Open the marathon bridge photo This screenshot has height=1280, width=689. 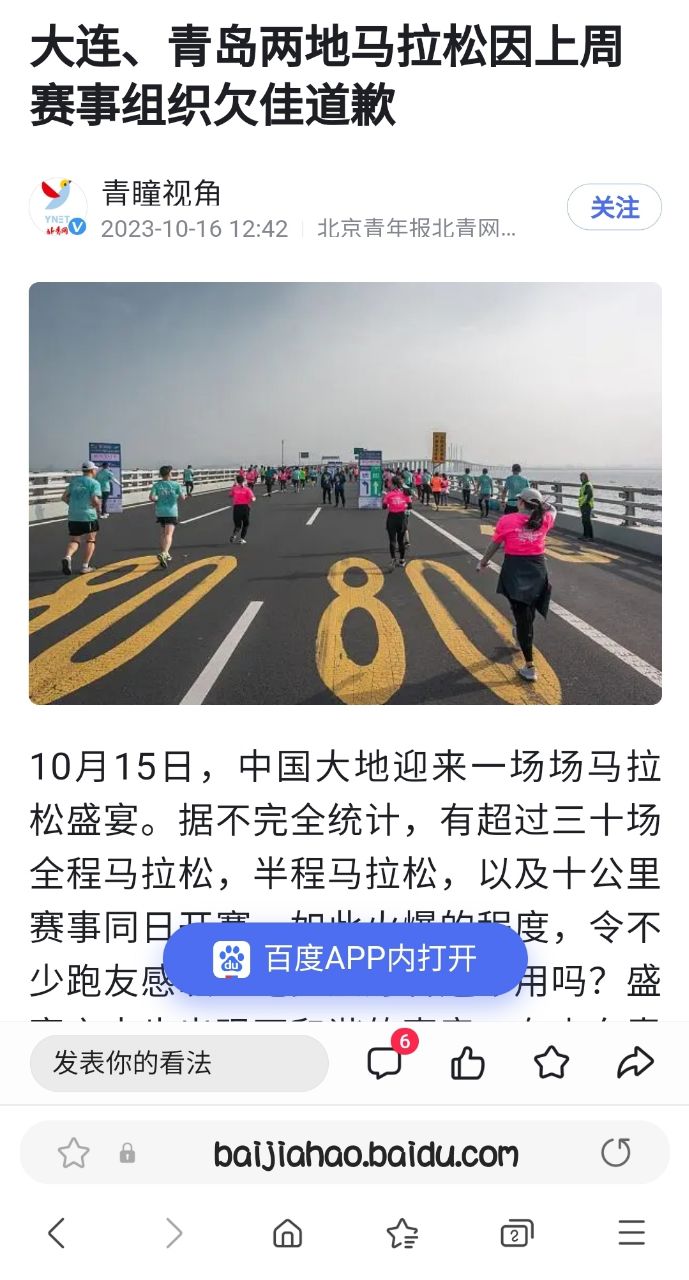[345, 493]
